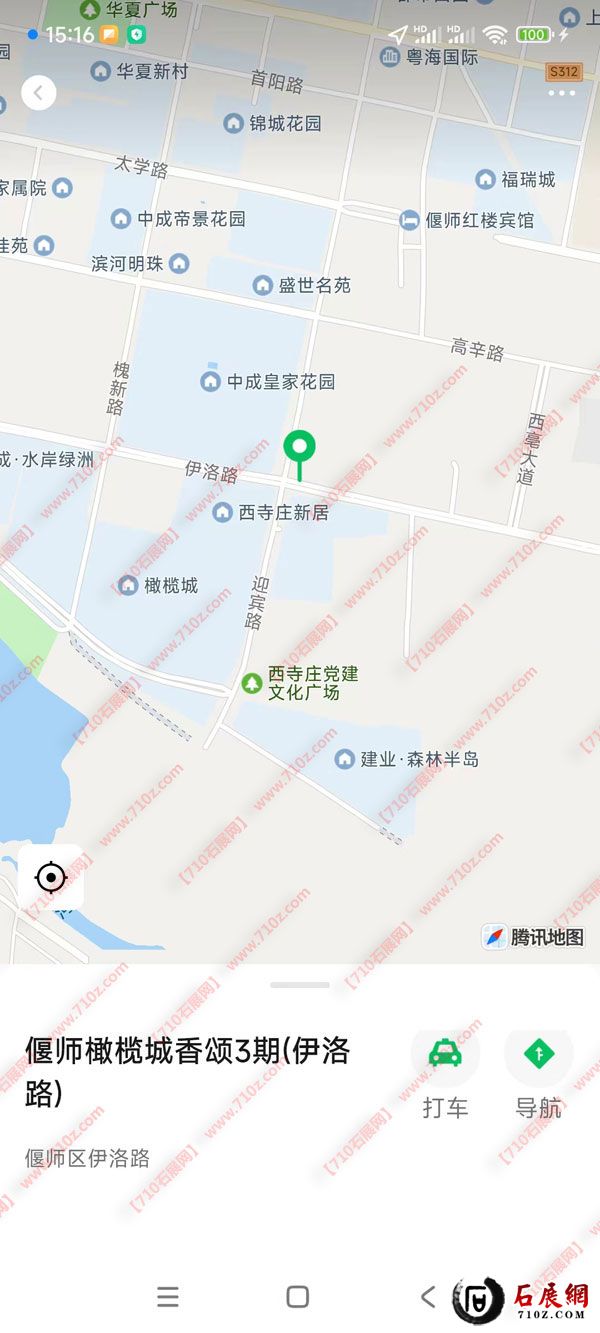This screenshot has width=600, height=1333.
Task: Recenter map on my current location
Action: (50, 878)
